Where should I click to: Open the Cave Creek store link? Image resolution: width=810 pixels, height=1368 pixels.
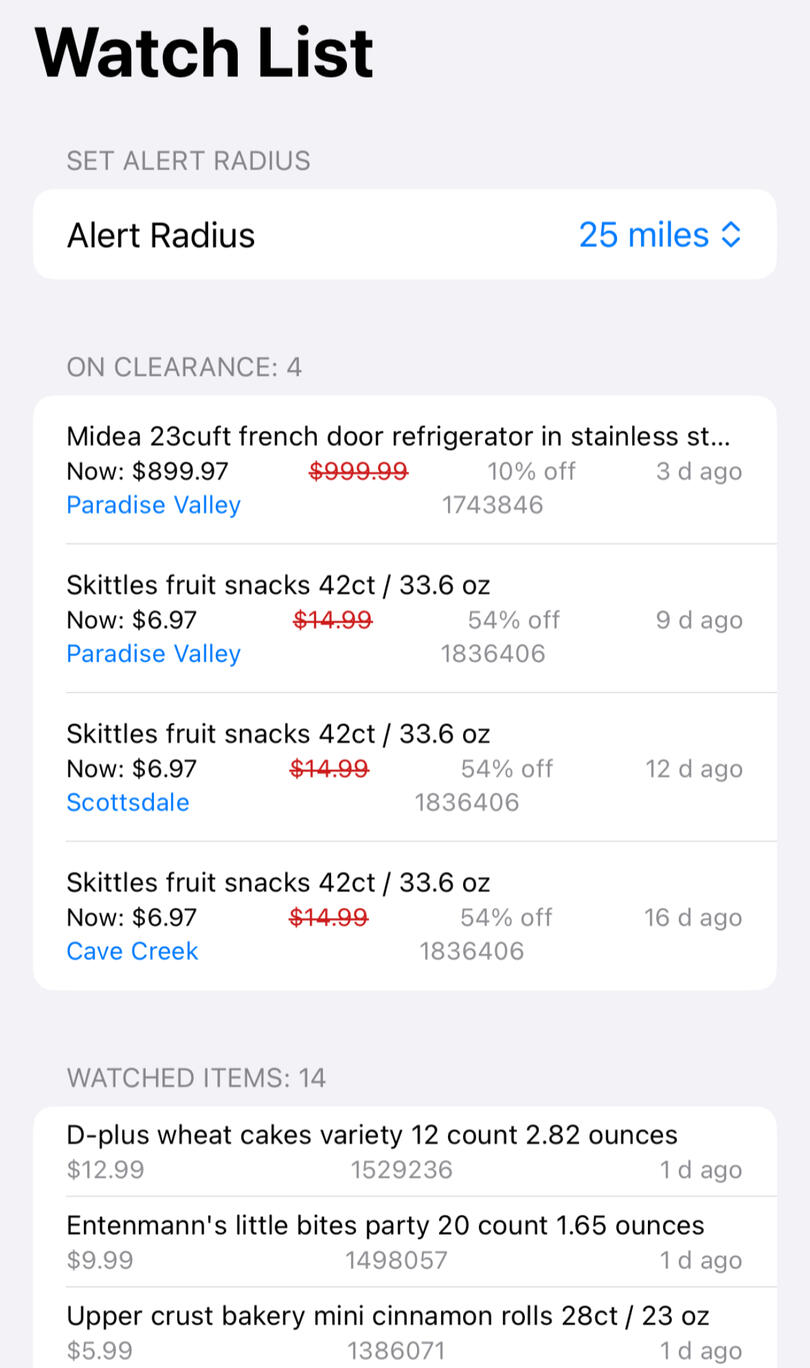(131, 951)
